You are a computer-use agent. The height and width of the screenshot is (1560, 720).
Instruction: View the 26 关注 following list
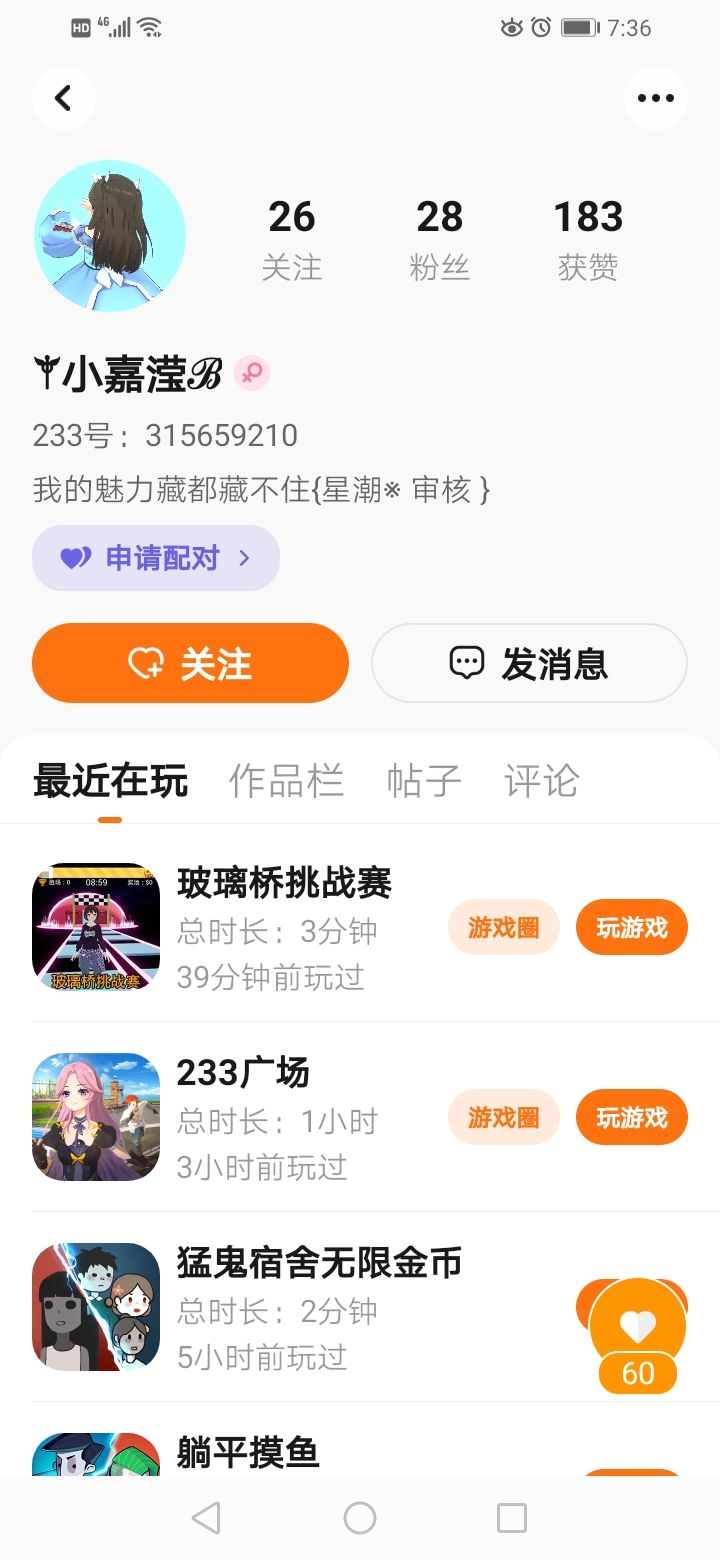pos(292,238)
